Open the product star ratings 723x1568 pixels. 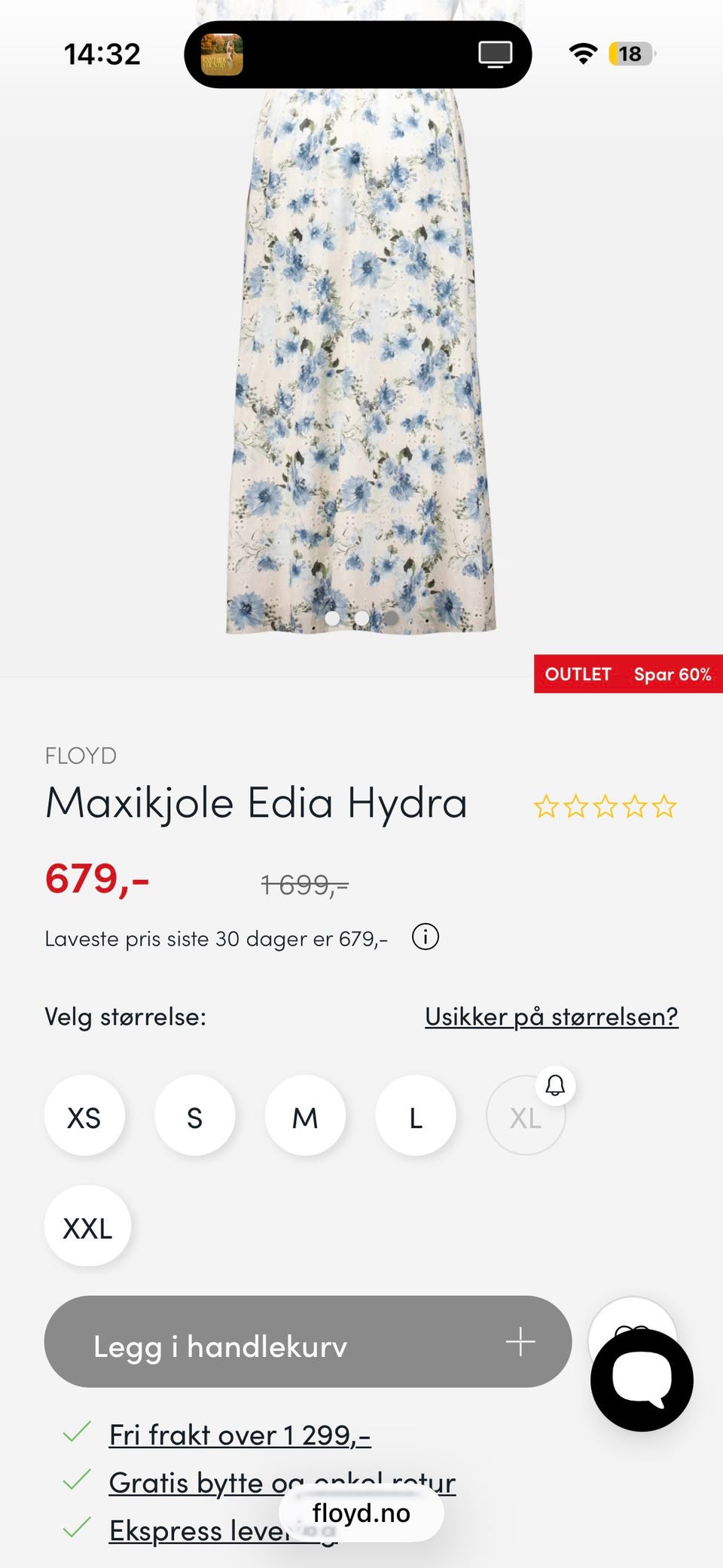click(x=605, y=806)
